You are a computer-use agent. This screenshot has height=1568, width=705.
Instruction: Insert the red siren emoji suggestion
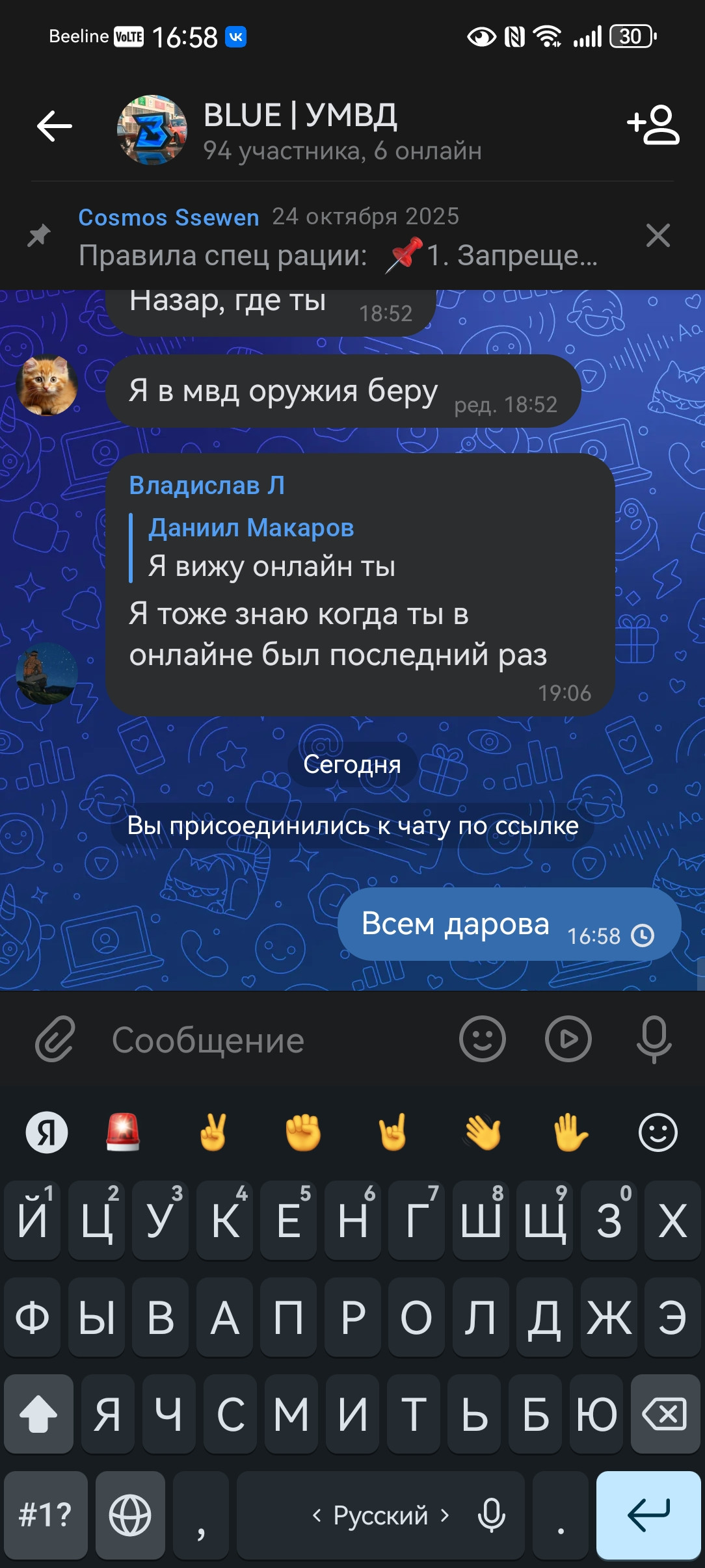pyautogui.click(x=123, y=1132)
